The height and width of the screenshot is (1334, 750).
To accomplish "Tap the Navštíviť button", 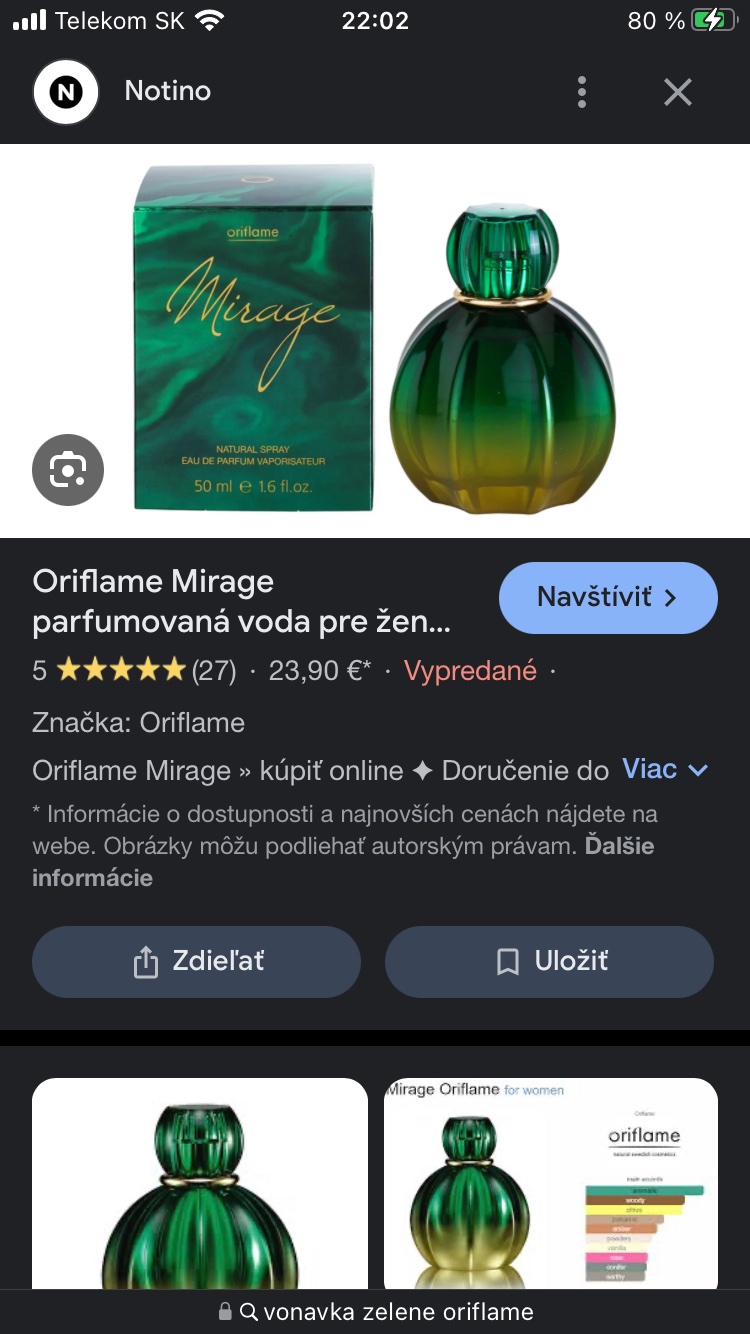I will coord(608,598).
